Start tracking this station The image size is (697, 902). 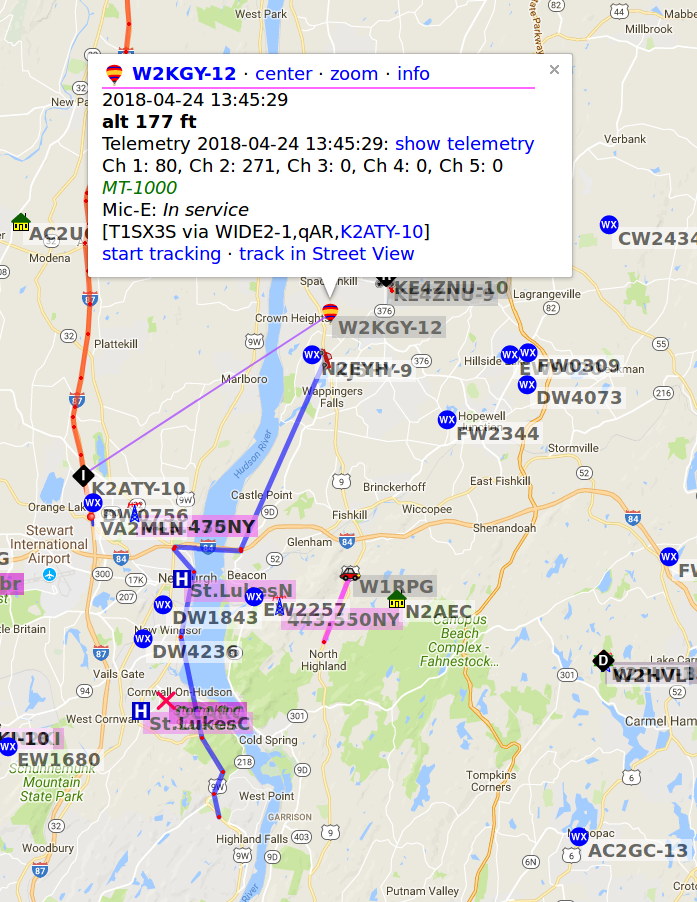coord(161,254)
